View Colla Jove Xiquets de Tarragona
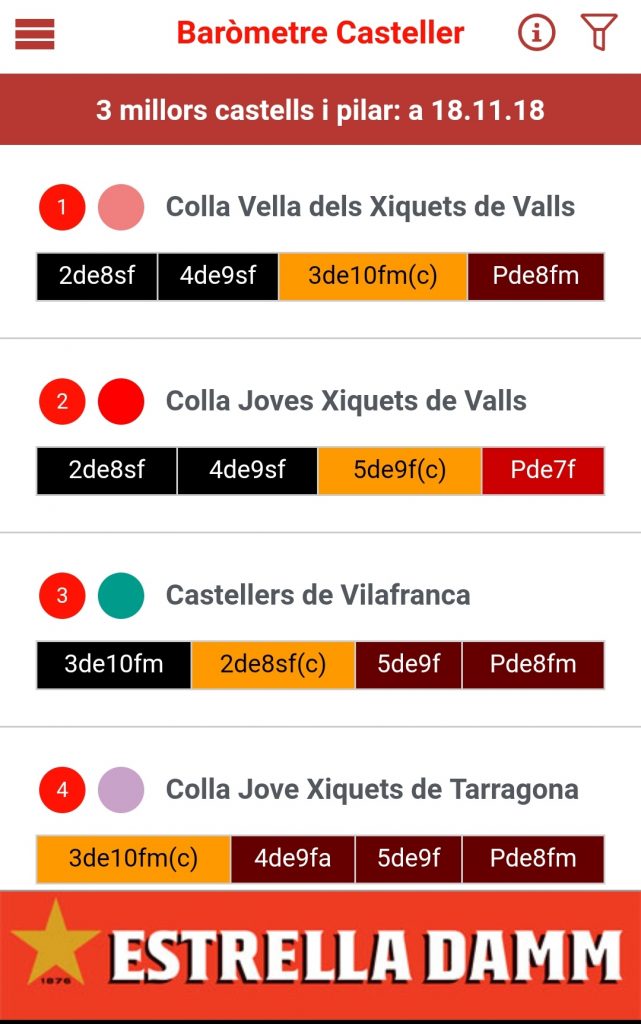 pyautogui.click(x=371, y=790)
